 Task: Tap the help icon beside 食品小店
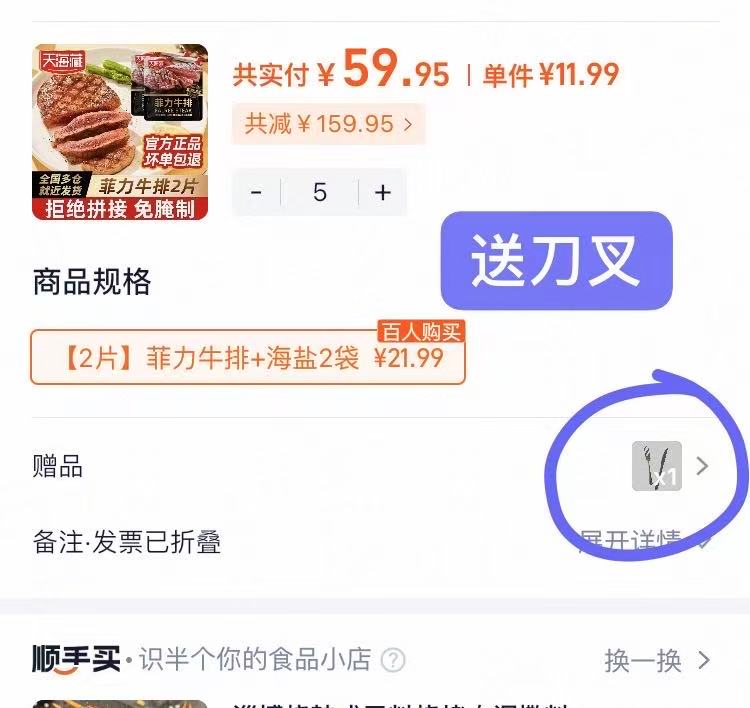[x=394, y=660]
